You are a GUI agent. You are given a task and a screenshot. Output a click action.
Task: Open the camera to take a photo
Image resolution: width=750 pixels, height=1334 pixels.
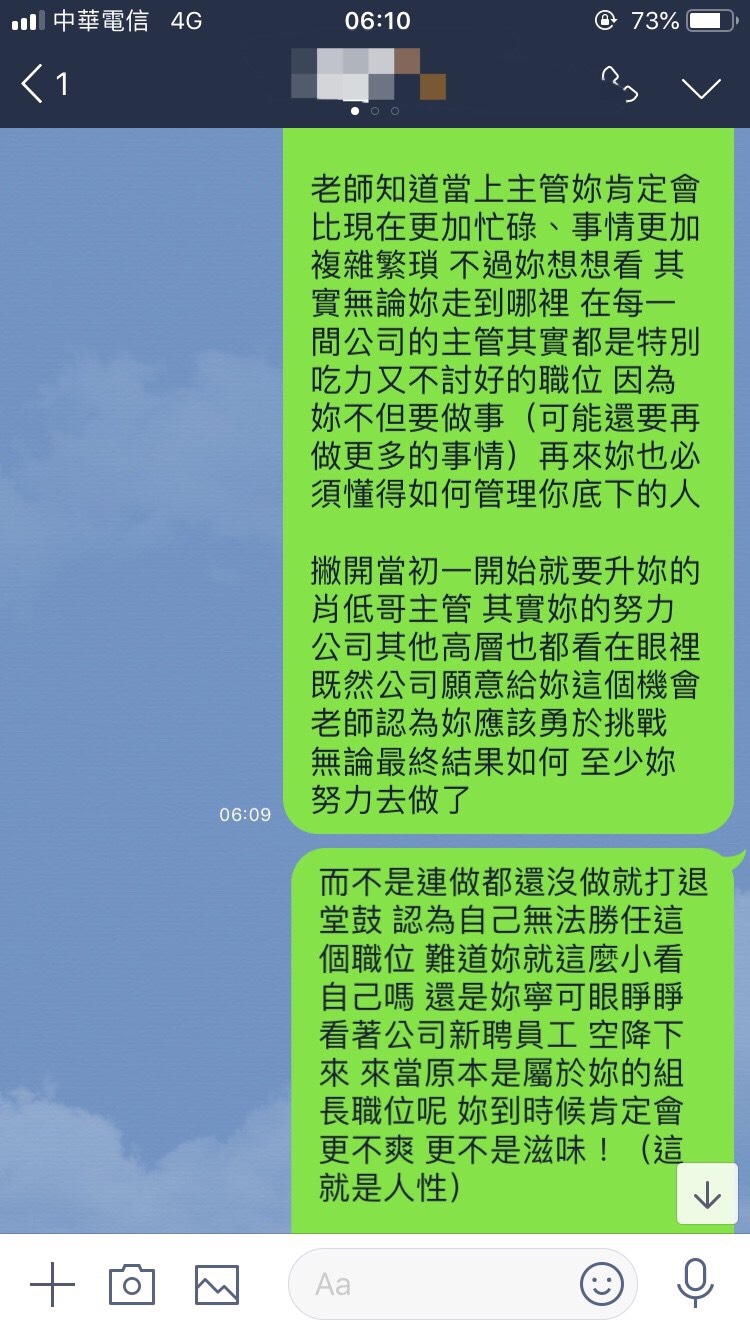[x=132, y=1284]
